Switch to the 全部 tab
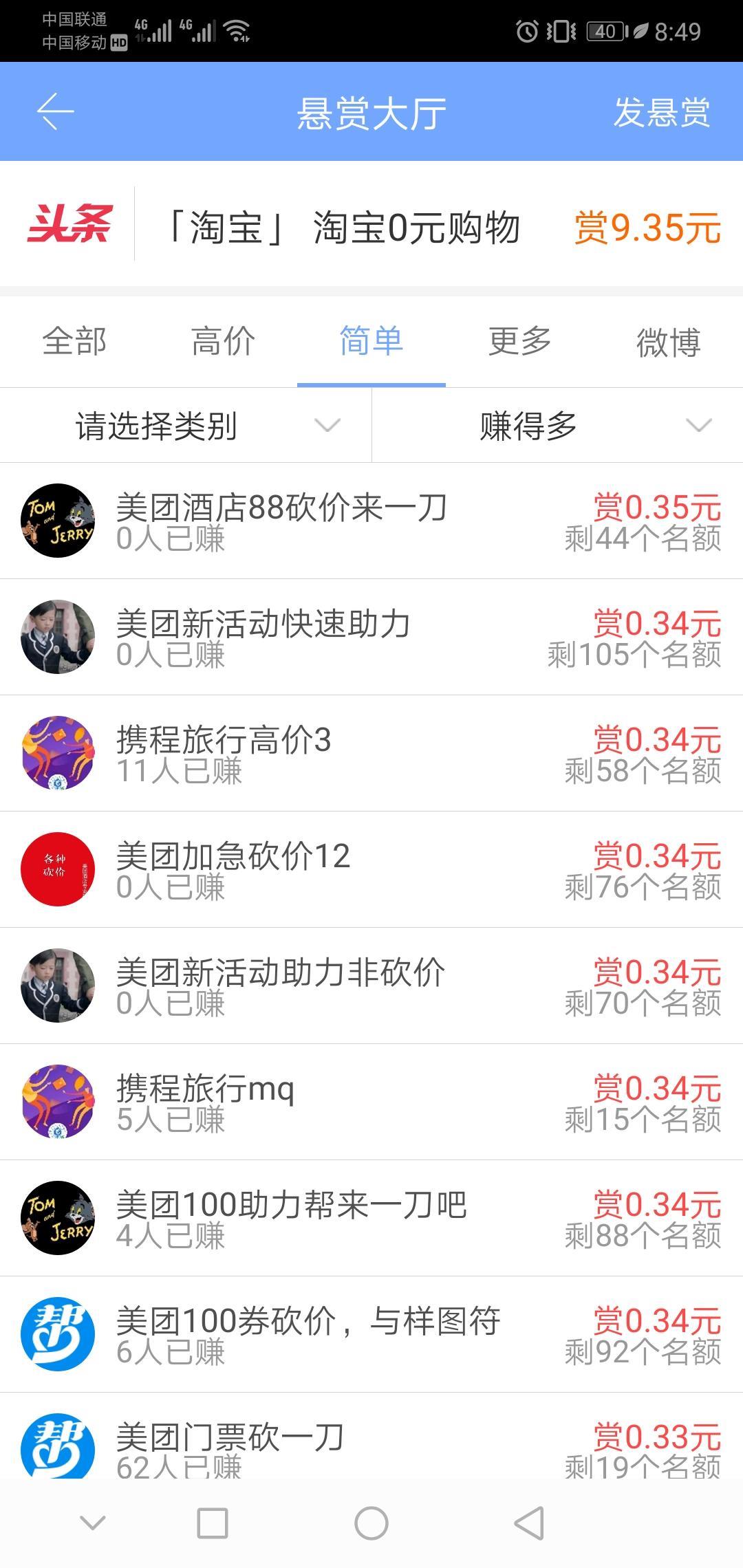743x1568 pixels. pos(74,342)
